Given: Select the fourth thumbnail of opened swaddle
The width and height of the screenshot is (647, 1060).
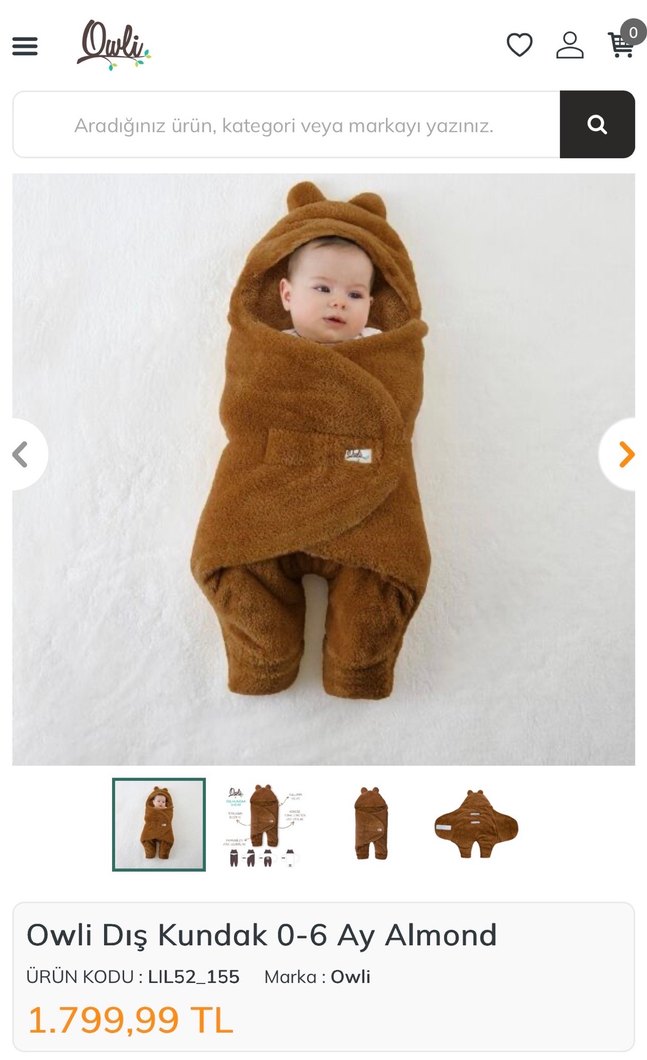Looking at the screenshot, I should [476, 824].
